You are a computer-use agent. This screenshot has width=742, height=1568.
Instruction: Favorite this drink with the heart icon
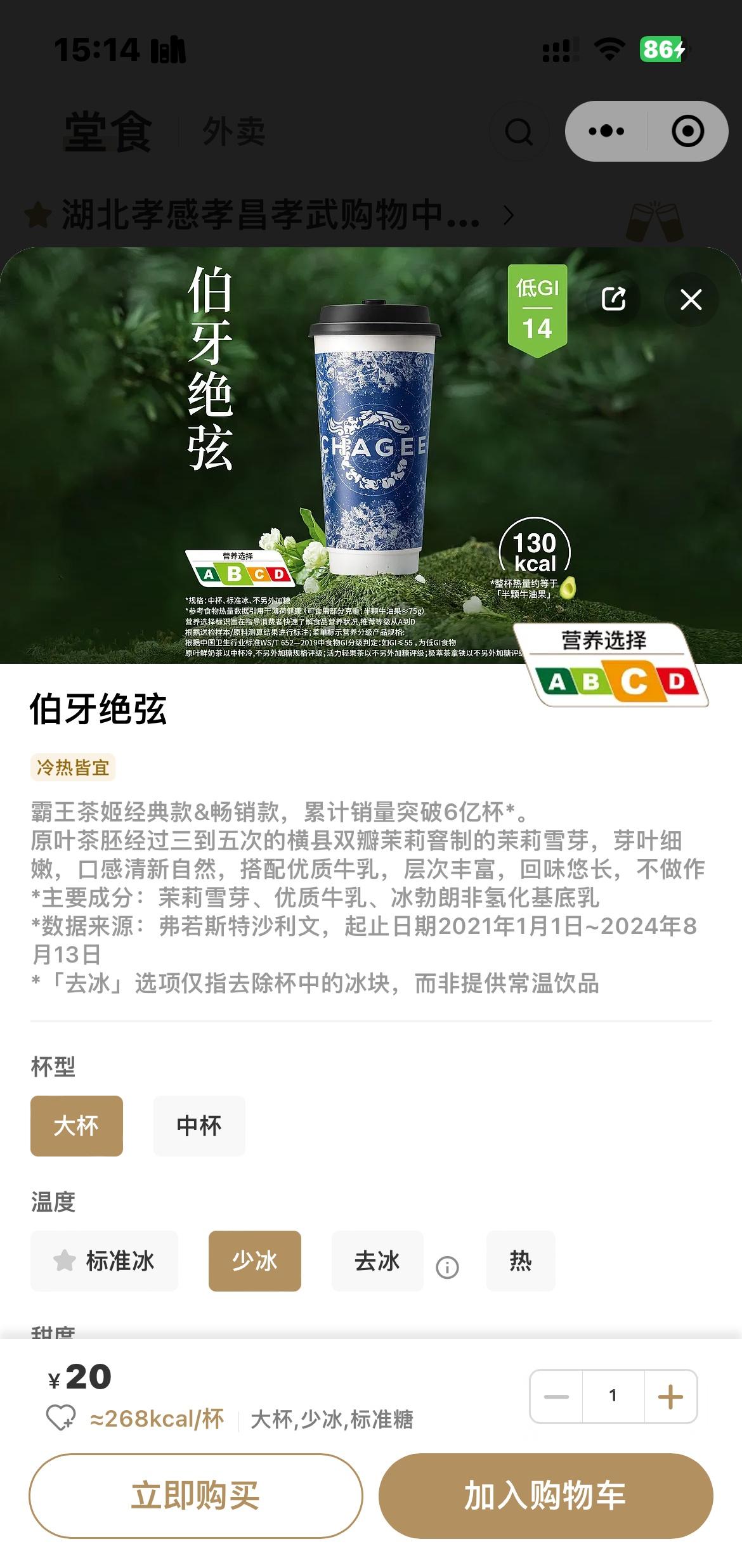point(61,1418)
